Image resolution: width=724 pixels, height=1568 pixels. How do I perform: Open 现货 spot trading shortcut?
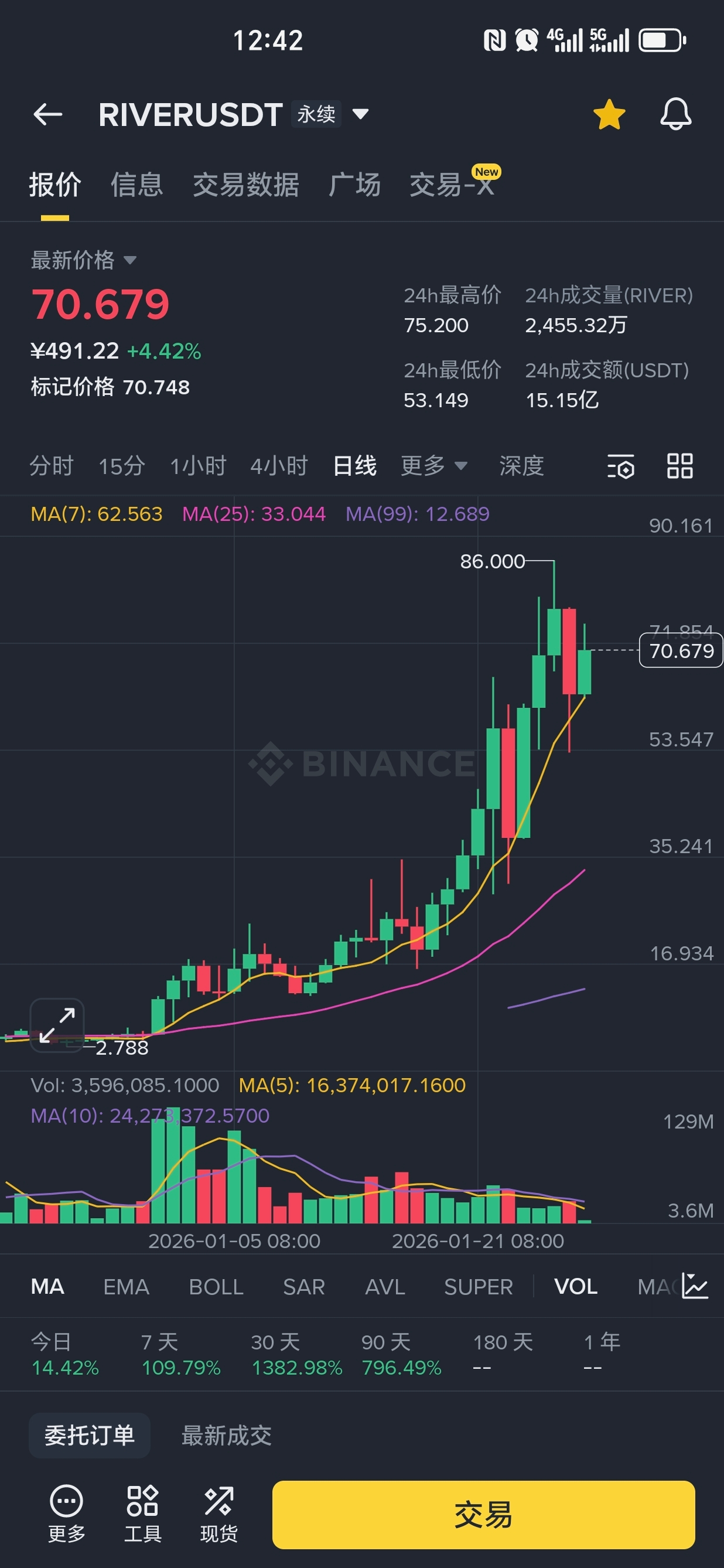218,1515
